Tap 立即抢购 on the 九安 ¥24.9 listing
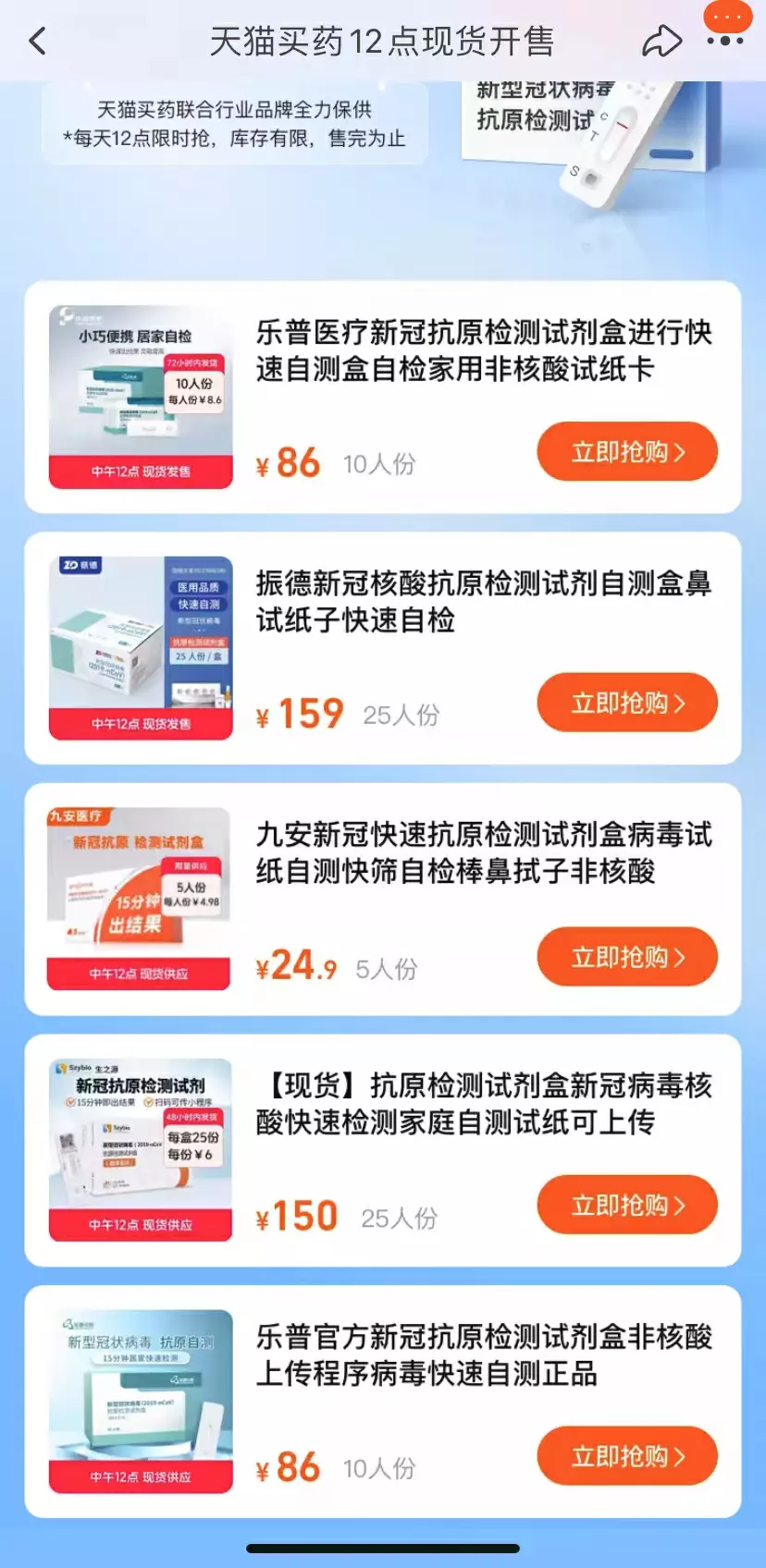 626,957
